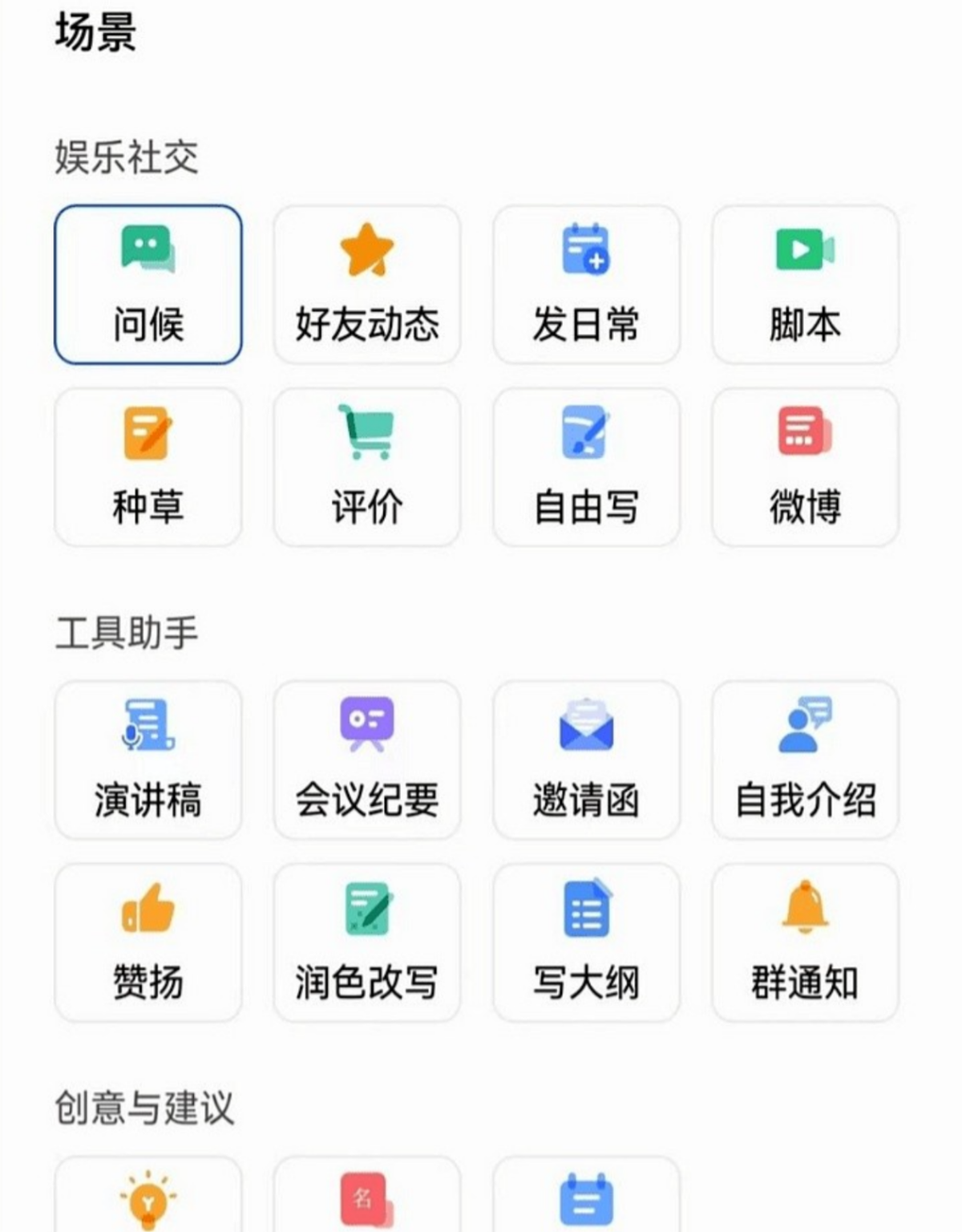This screenshot has height=1232, width=962.
Task: Select the 赞扬 tool
Action: pyautogui.click(x=148, y=942)
